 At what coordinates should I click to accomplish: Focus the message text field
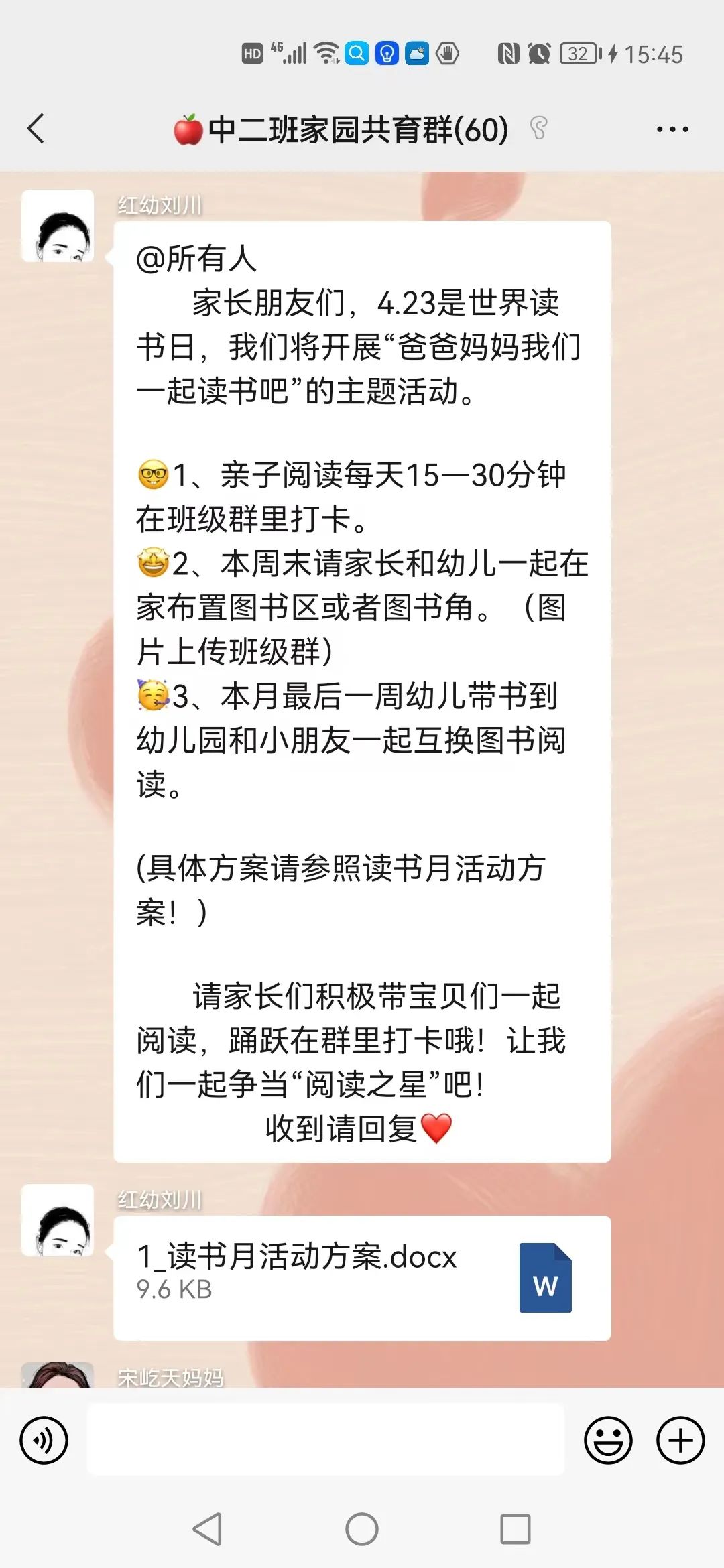pos(326,1440)
